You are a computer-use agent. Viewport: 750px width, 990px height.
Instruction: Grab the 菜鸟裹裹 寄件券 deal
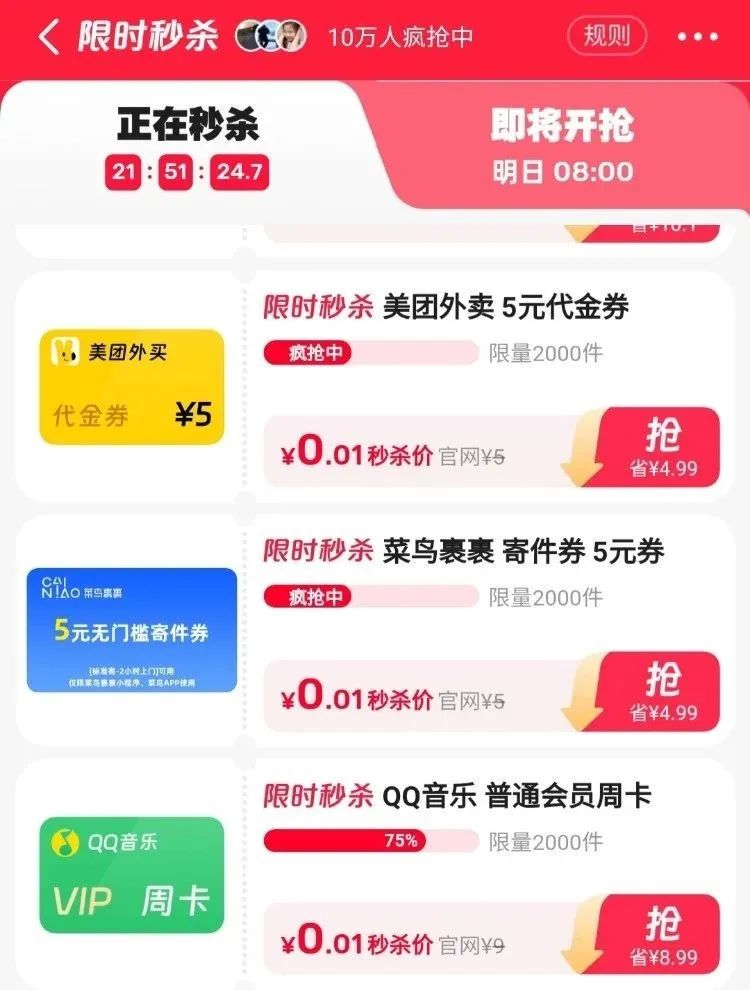pyautogui.click(x=662, y=691)
